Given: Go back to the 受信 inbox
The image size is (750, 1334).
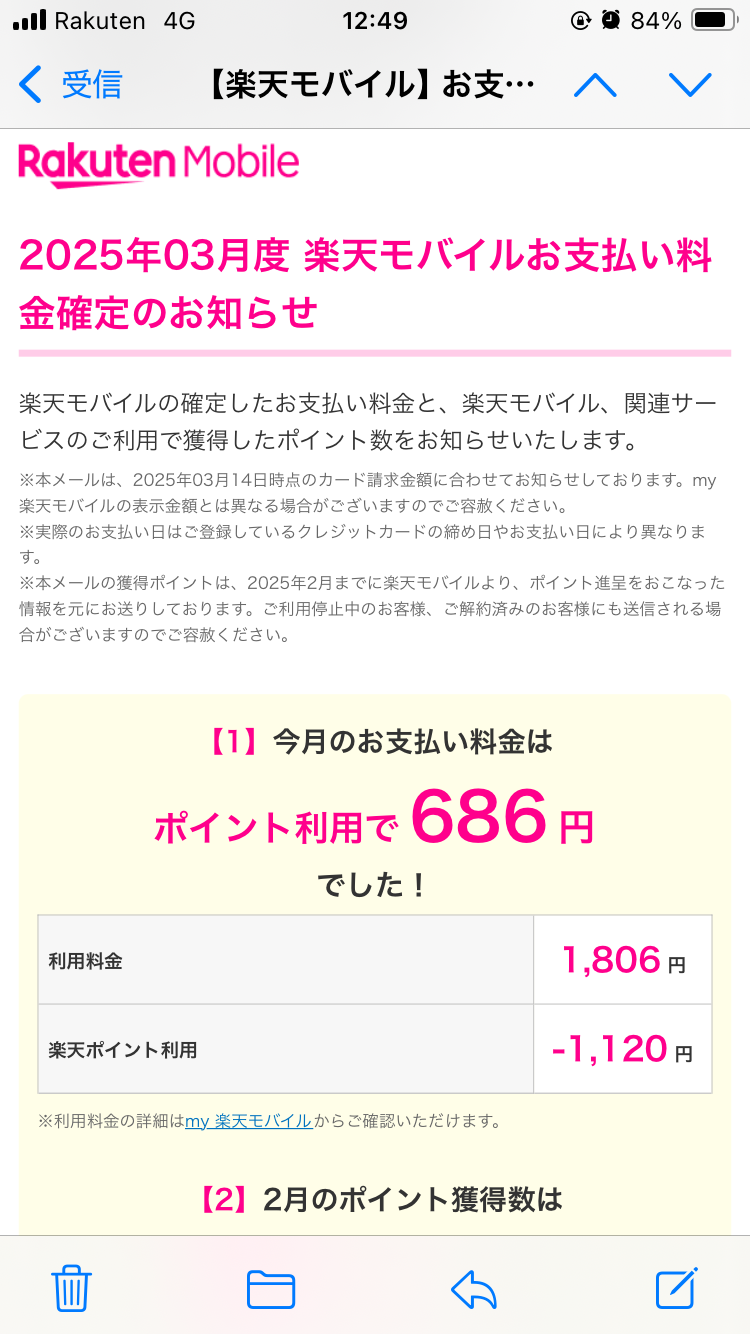Looking at the screenshot, I should (70, 85).
